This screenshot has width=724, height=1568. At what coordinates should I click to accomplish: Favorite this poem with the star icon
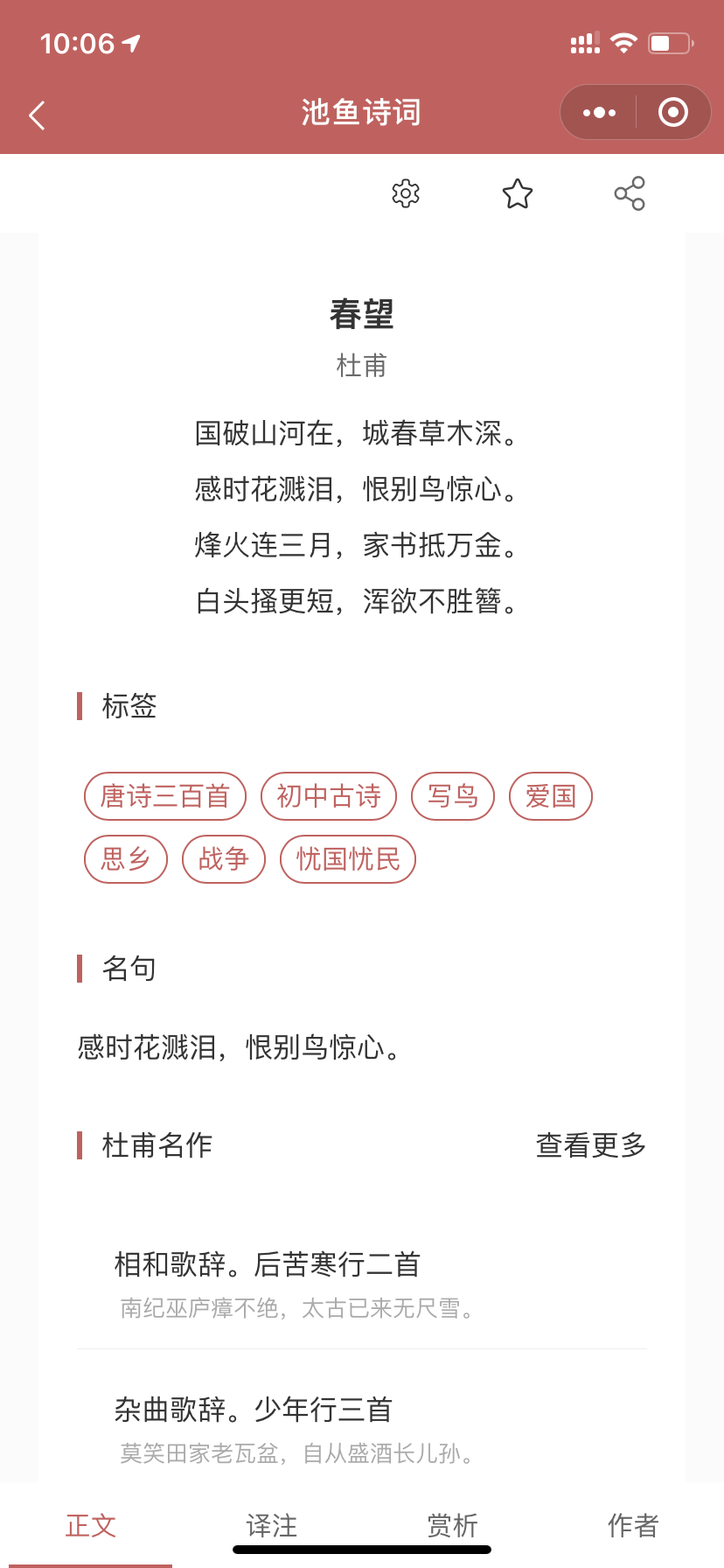[518, 193]
